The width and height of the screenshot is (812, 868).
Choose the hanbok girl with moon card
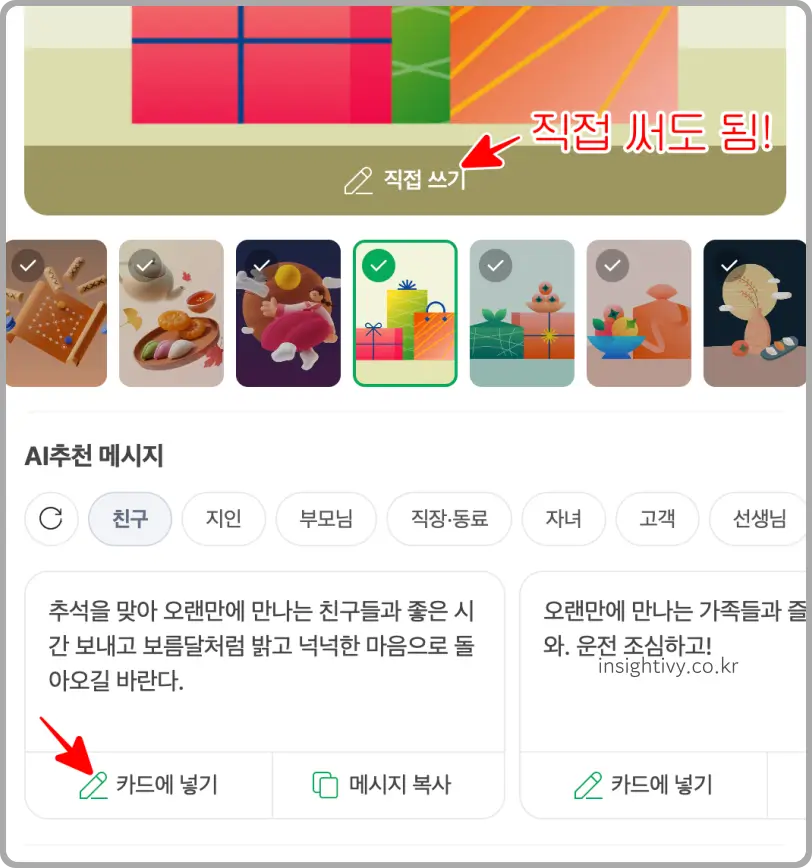click(288, 313)
